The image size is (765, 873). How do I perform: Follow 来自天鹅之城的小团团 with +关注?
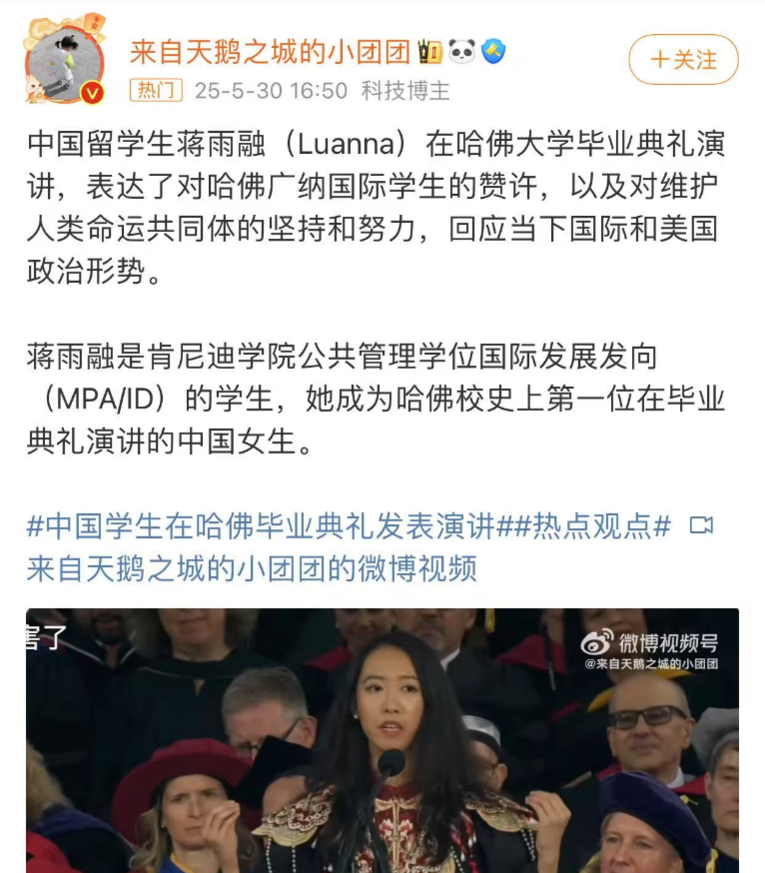pos(683,60)
